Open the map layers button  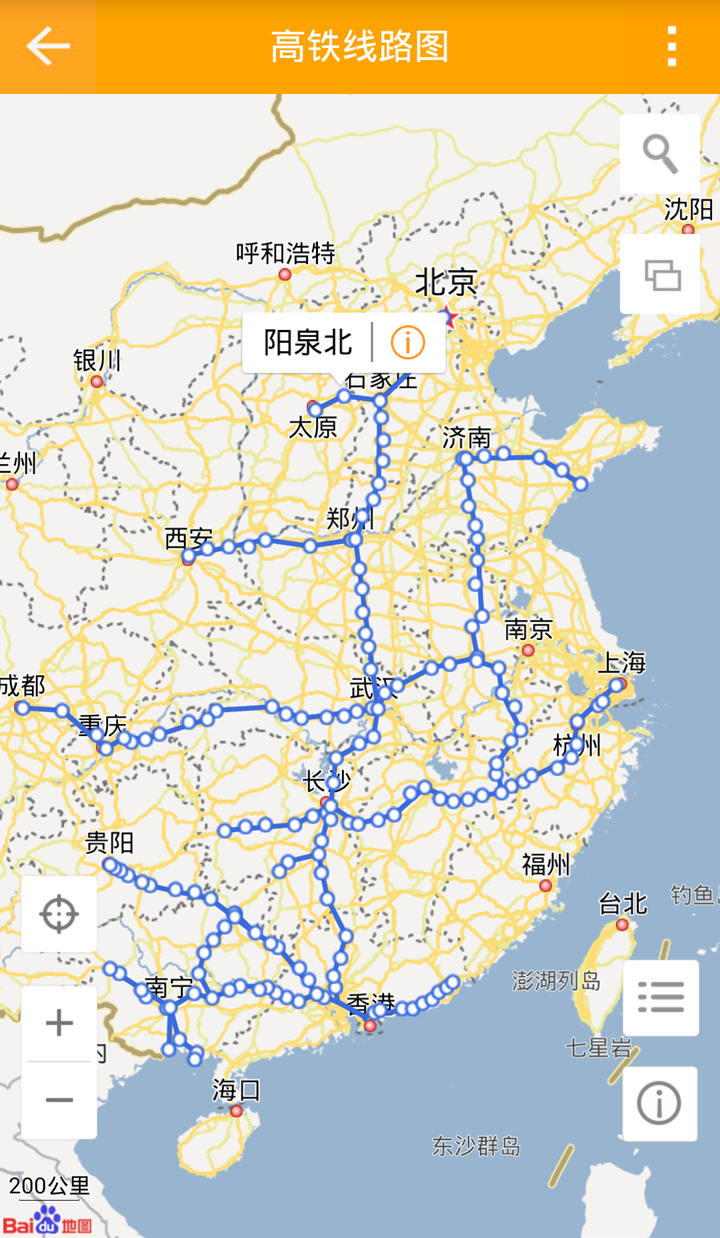(x=660, y=274)
